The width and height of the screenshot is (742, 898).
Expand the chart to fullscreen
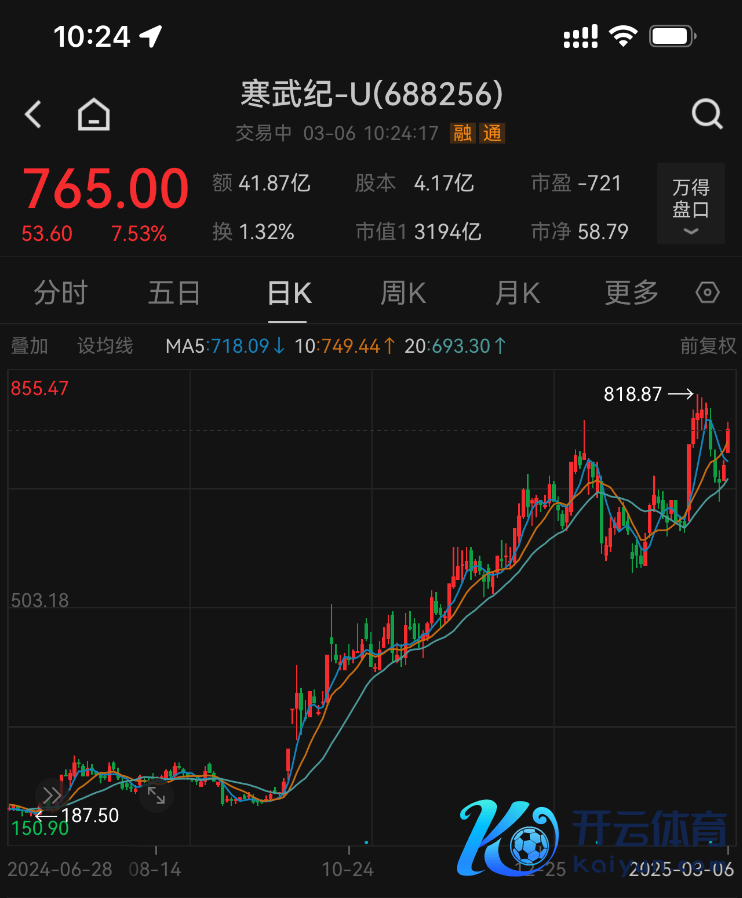pos(156,796)
